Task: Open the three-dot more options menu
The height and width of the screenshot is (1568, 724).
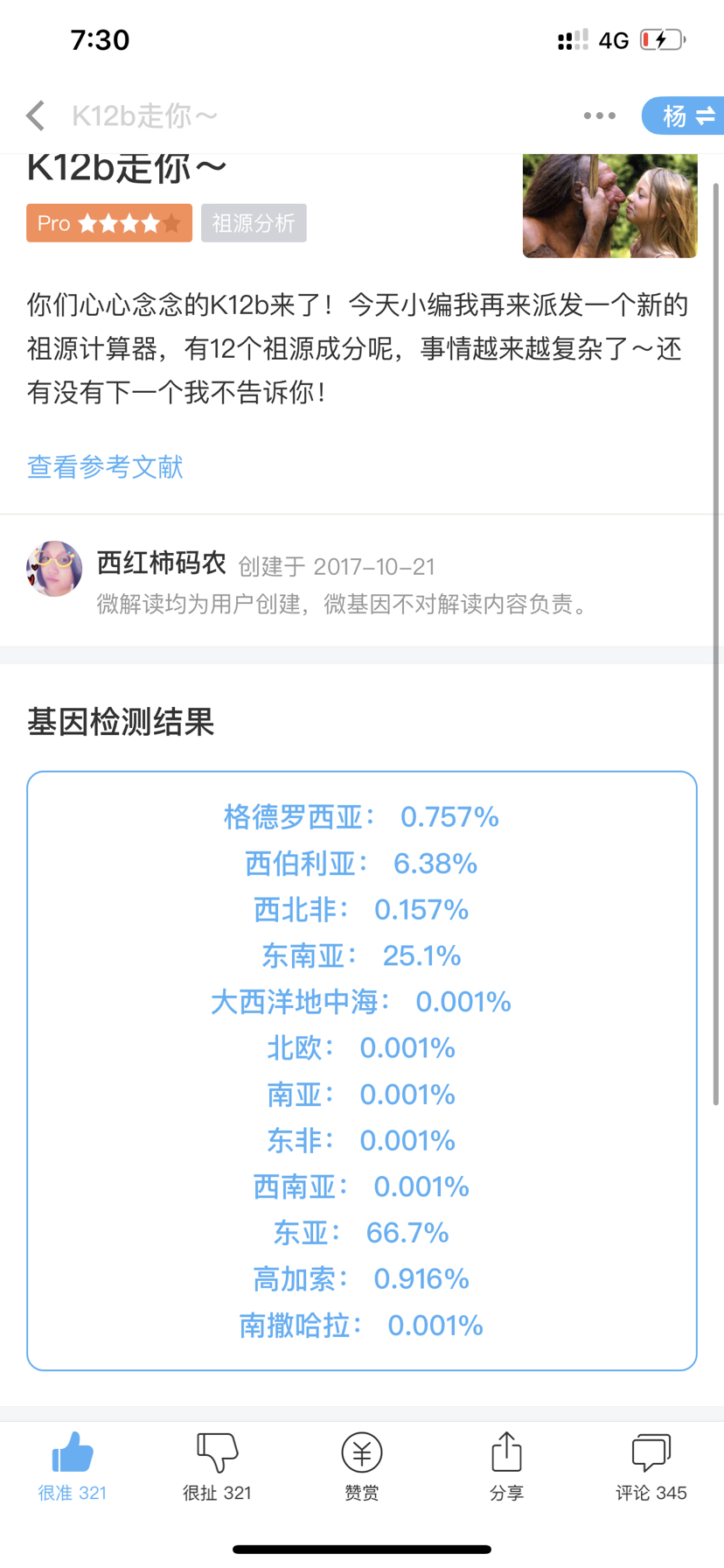Action: 600,115
